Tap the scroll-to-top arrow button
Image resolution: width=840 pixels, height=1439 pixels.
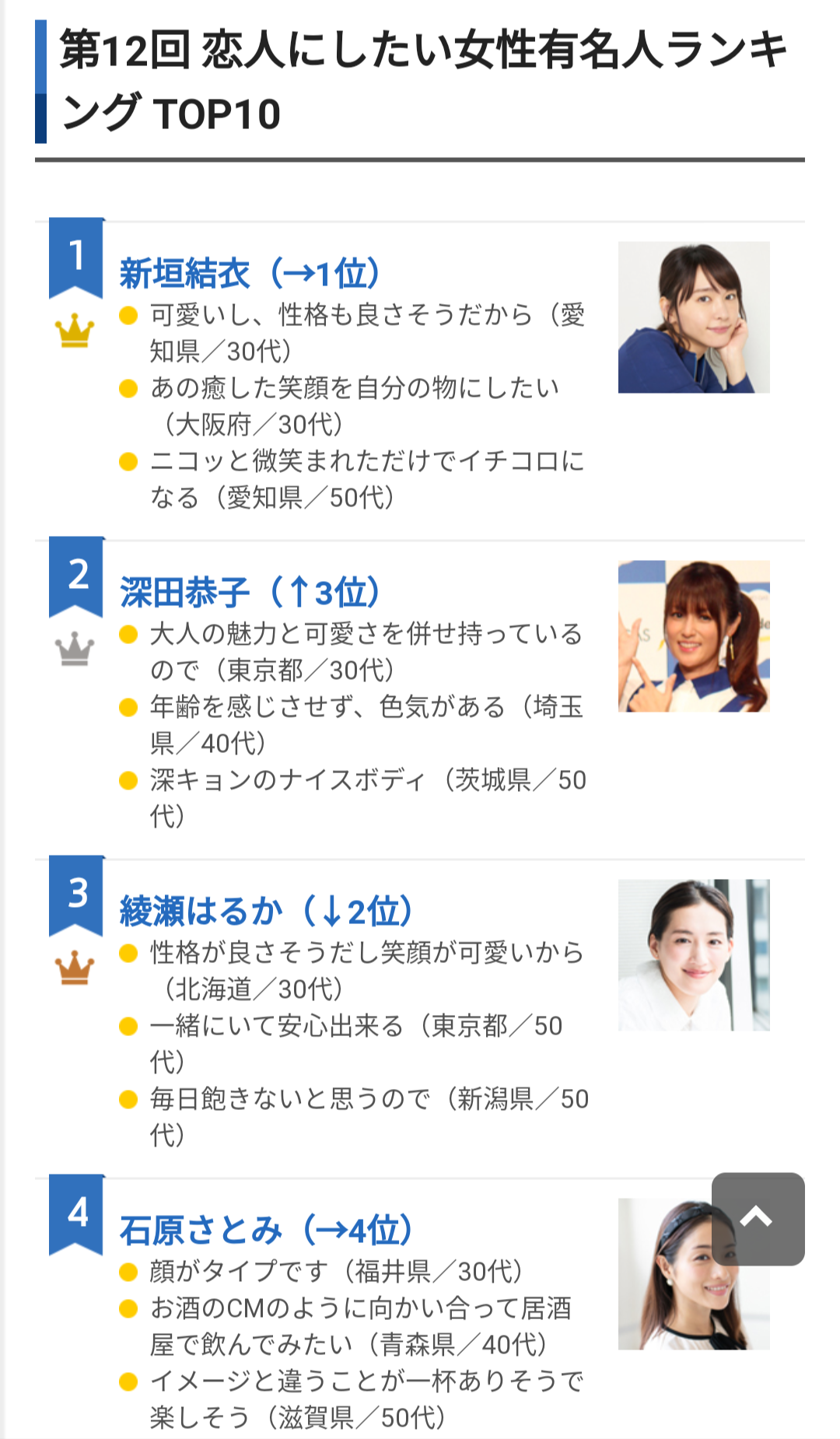coord(758,1218)
